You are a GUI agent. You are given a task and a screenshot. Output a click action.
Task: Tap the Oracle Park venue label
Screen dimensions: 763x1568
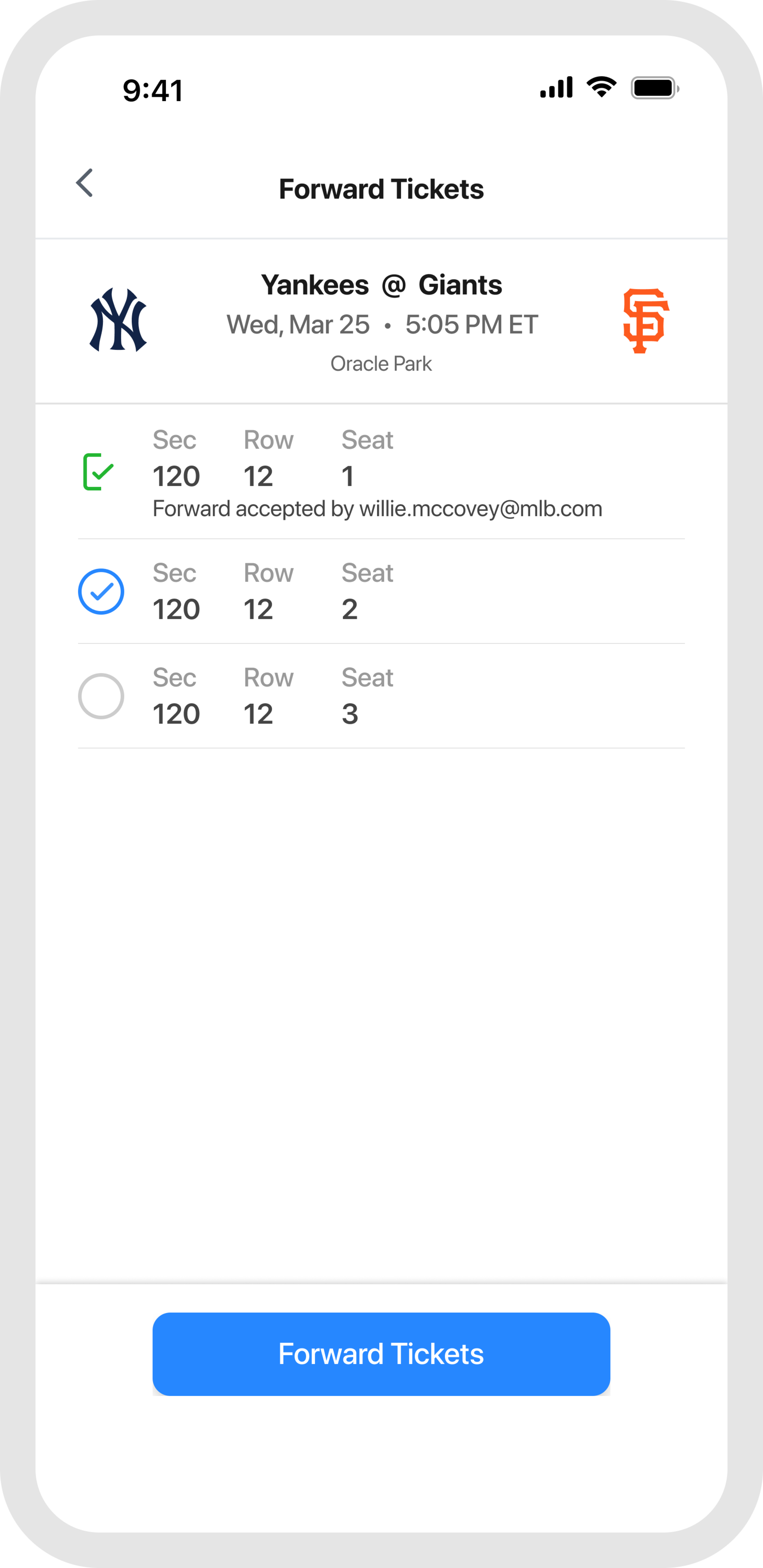click(381, 363)
